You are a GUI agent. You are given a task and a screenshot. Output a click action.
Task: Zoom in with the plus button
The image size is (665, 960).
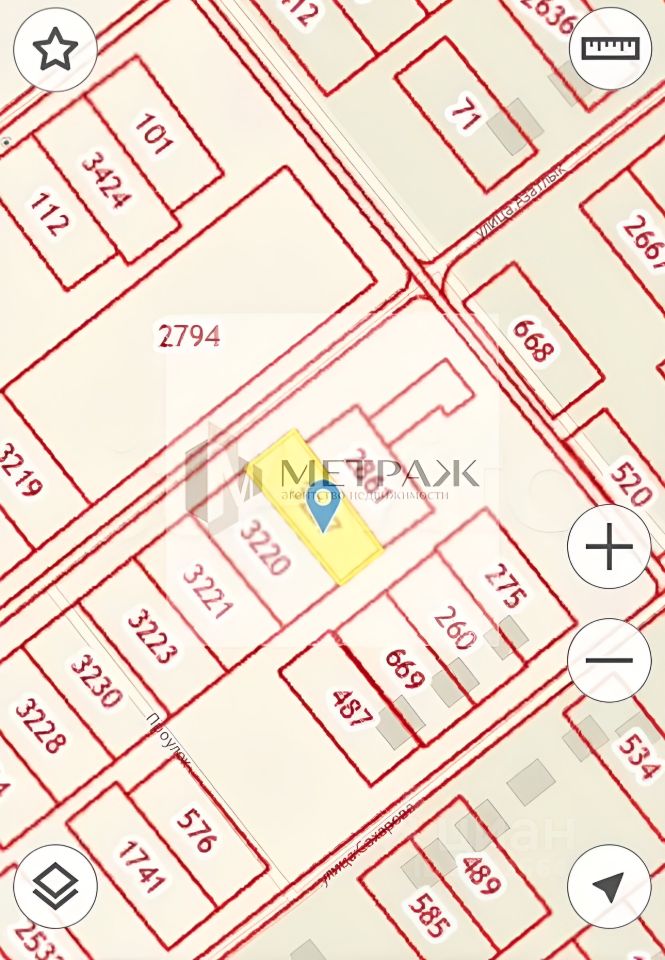coord(609,547)
